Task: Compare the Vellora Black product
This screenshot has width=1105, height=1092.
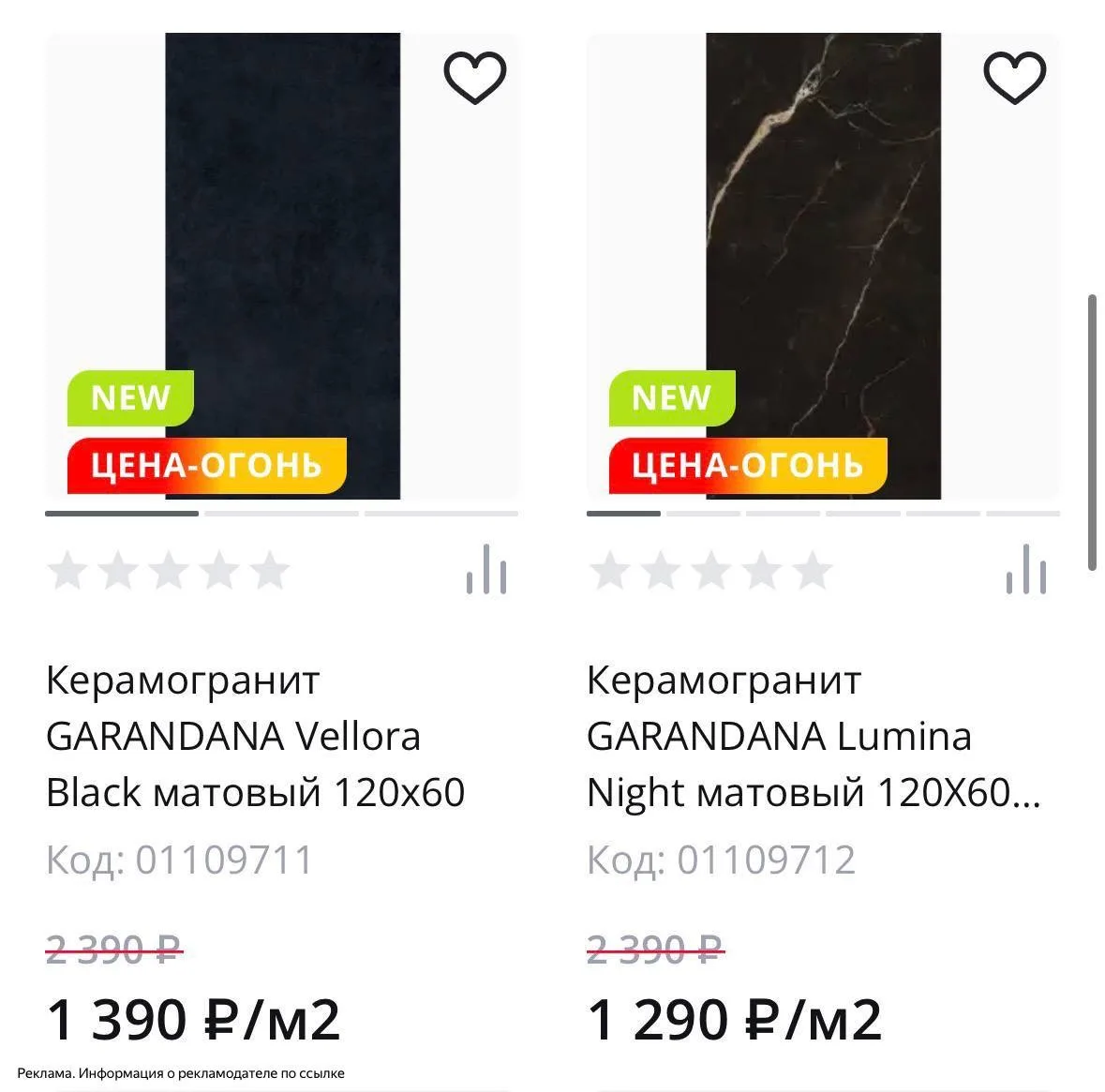Action: click(485, 570)
